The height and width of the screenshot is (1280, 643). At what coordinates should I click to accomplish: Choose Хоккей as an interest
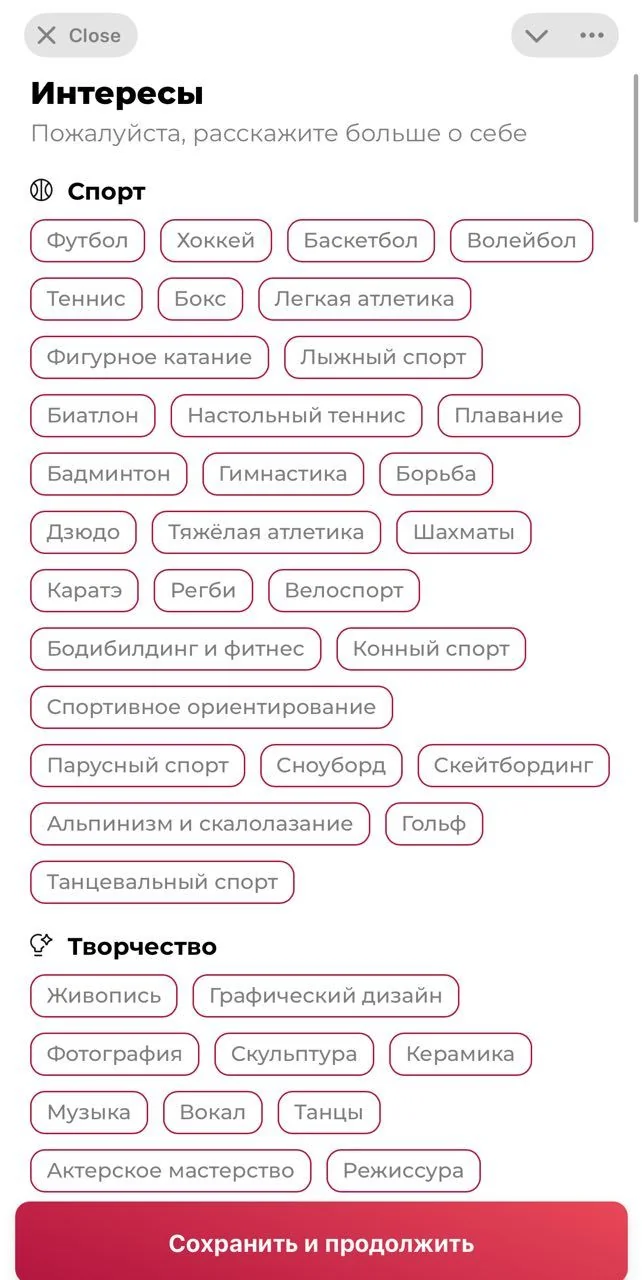(216, 241)
